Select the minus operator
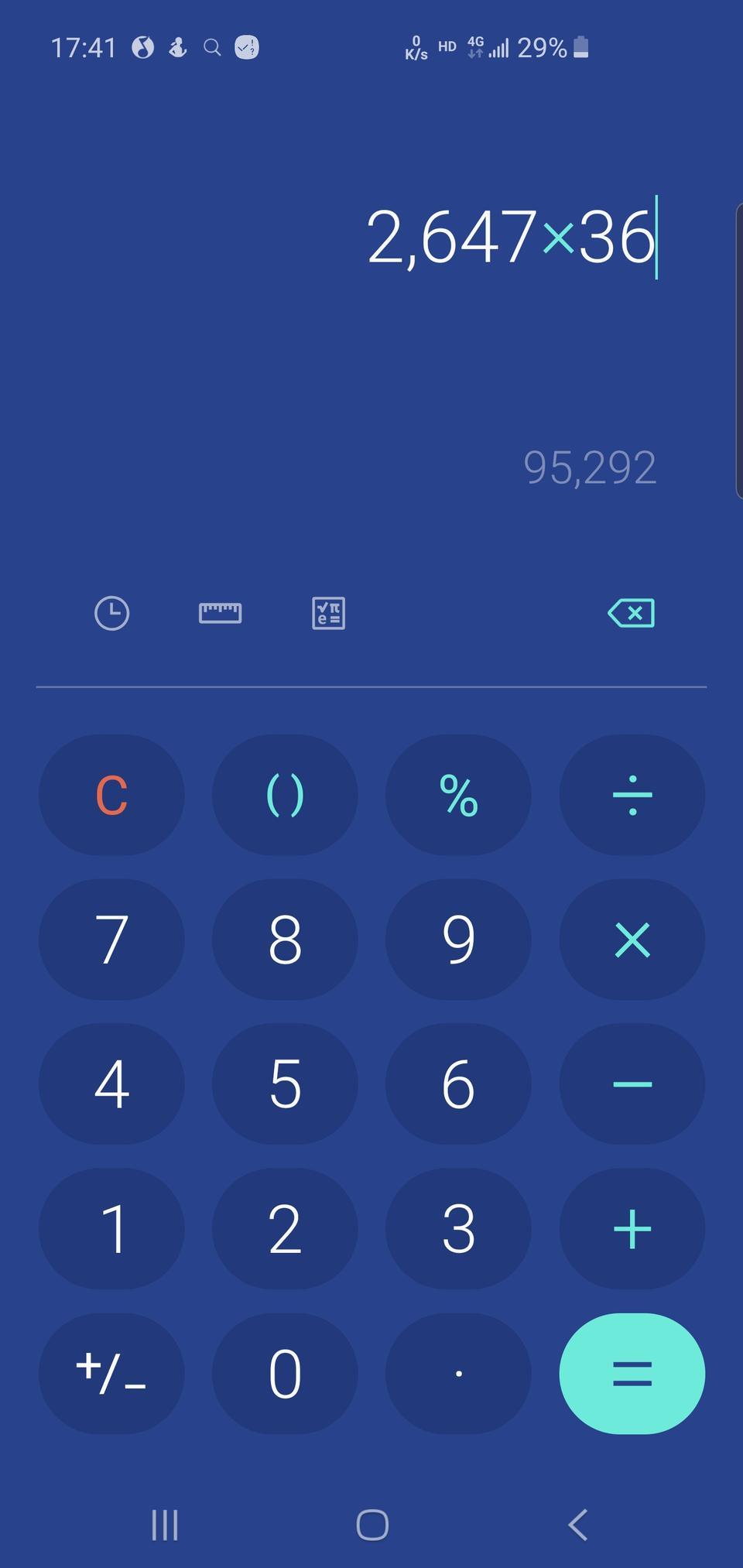743x1568 pixels. [x=632, y=1084]
